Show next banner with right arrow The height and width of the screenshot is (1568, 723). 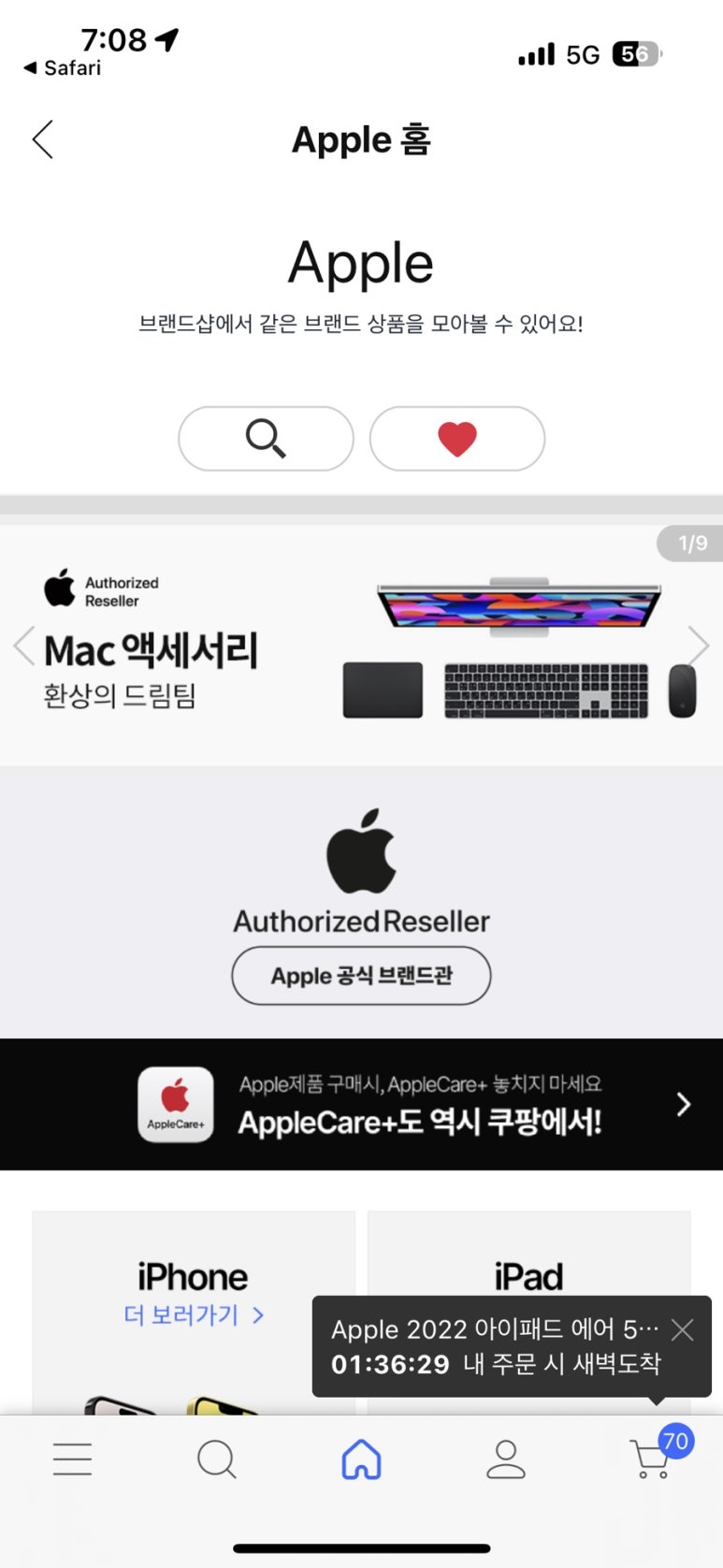point(698,646)
